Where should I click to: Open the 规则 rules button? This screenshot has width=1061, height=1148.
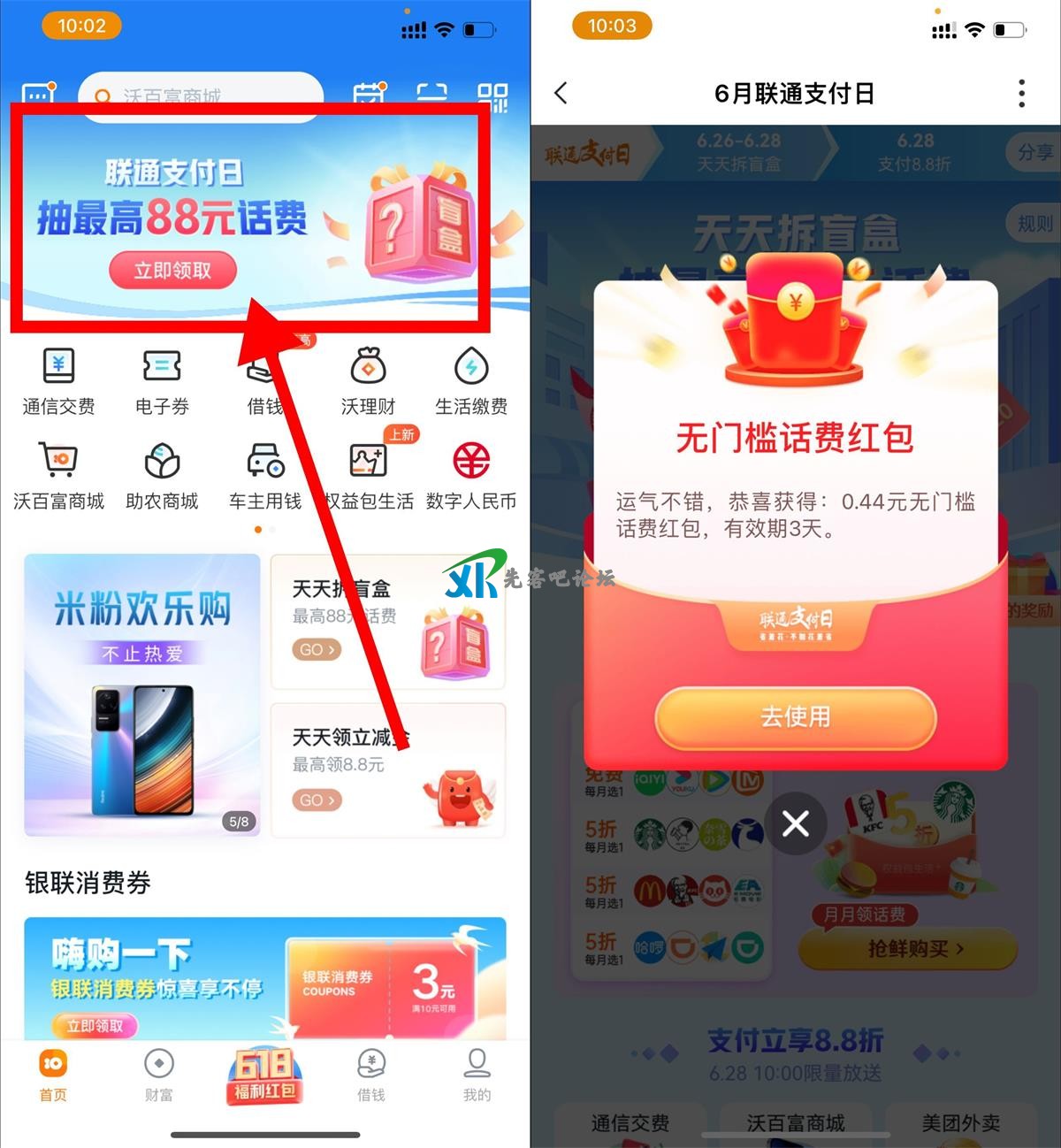click(x=1034, y=223)
